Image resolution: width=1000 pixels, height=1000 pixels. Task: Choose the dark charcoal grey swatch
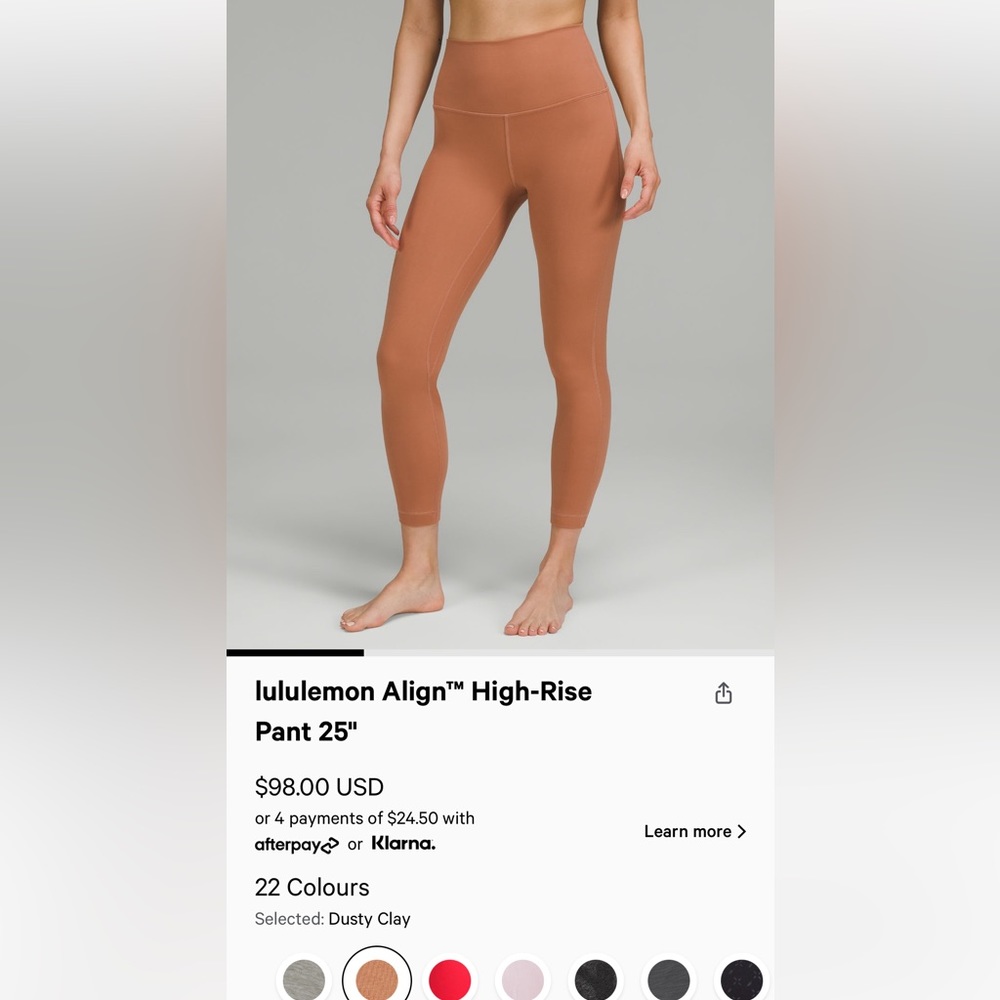click(669, 979)
